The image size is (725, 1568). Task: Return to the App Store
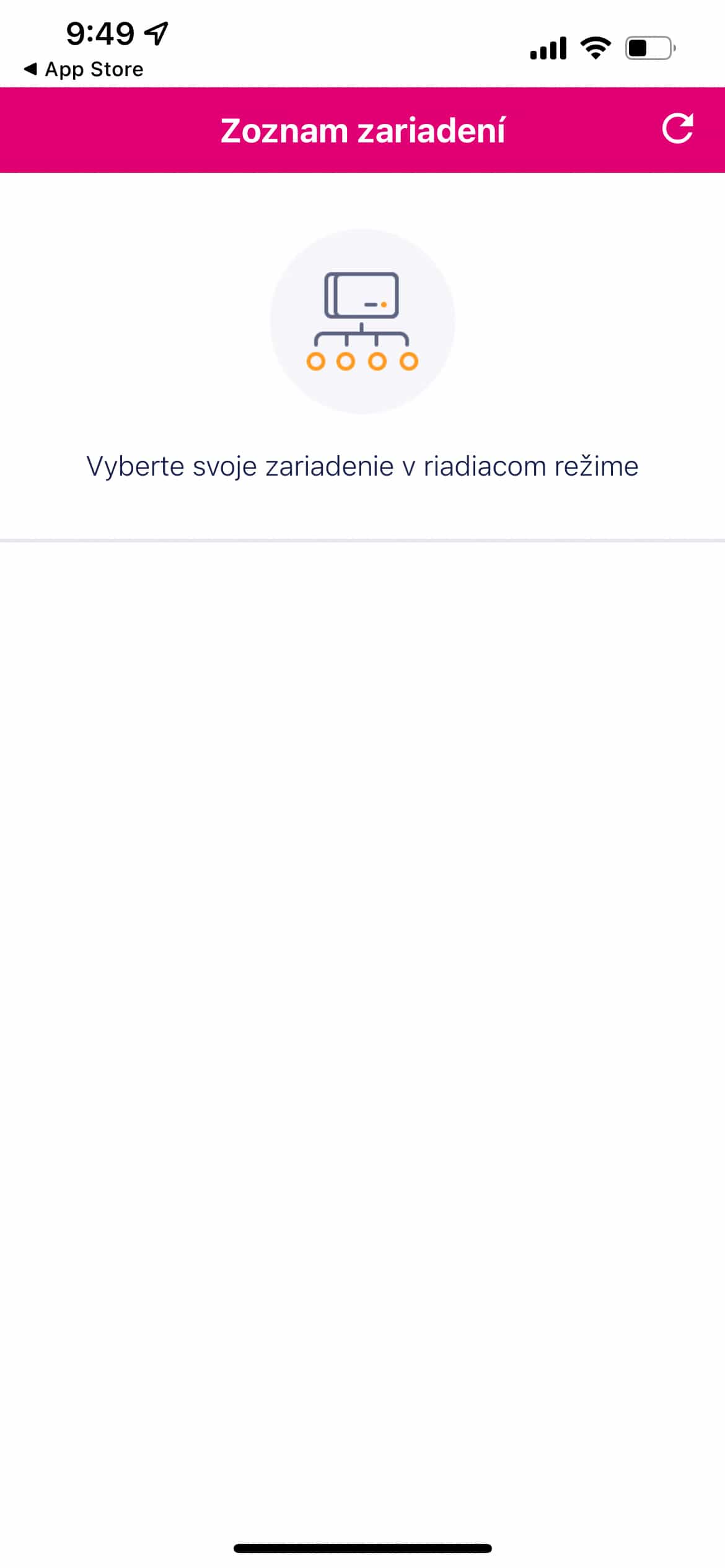[84, 69]
